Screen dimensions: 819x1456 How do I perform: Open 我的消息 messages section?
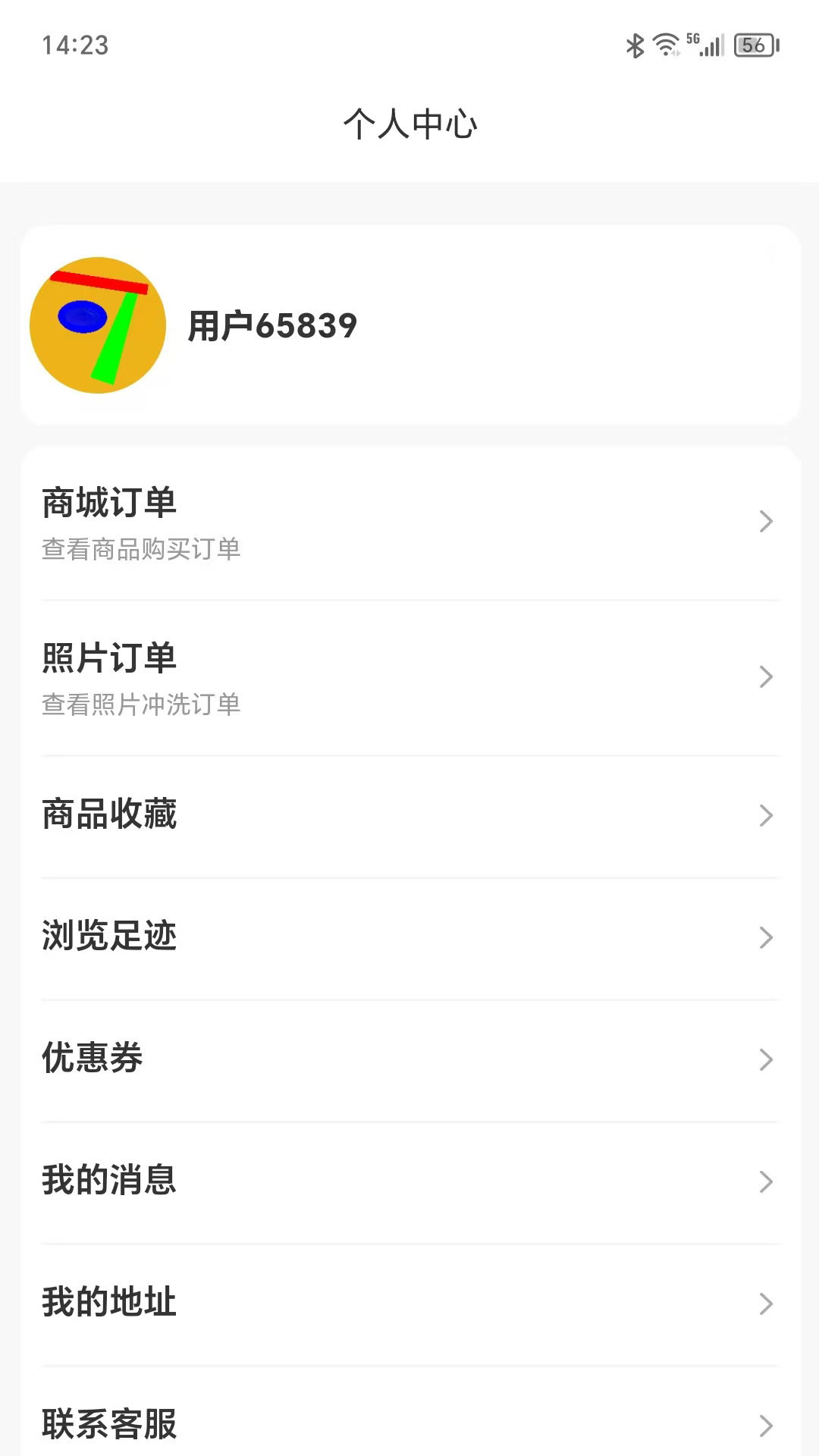click(108, 1180)
